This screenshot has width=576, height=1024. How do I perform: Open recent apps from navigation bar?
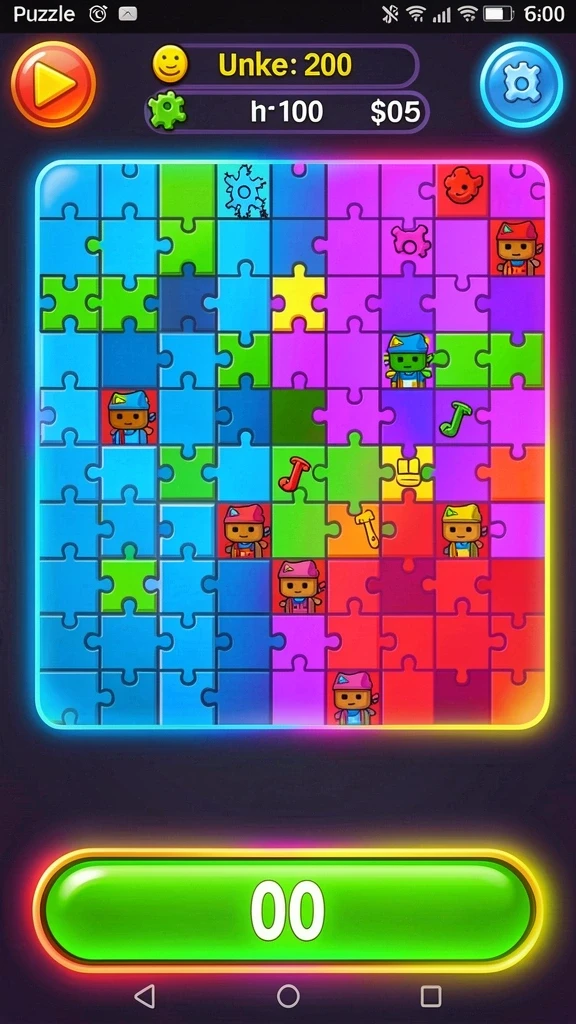pyautogui.click(x=431, y=997)
